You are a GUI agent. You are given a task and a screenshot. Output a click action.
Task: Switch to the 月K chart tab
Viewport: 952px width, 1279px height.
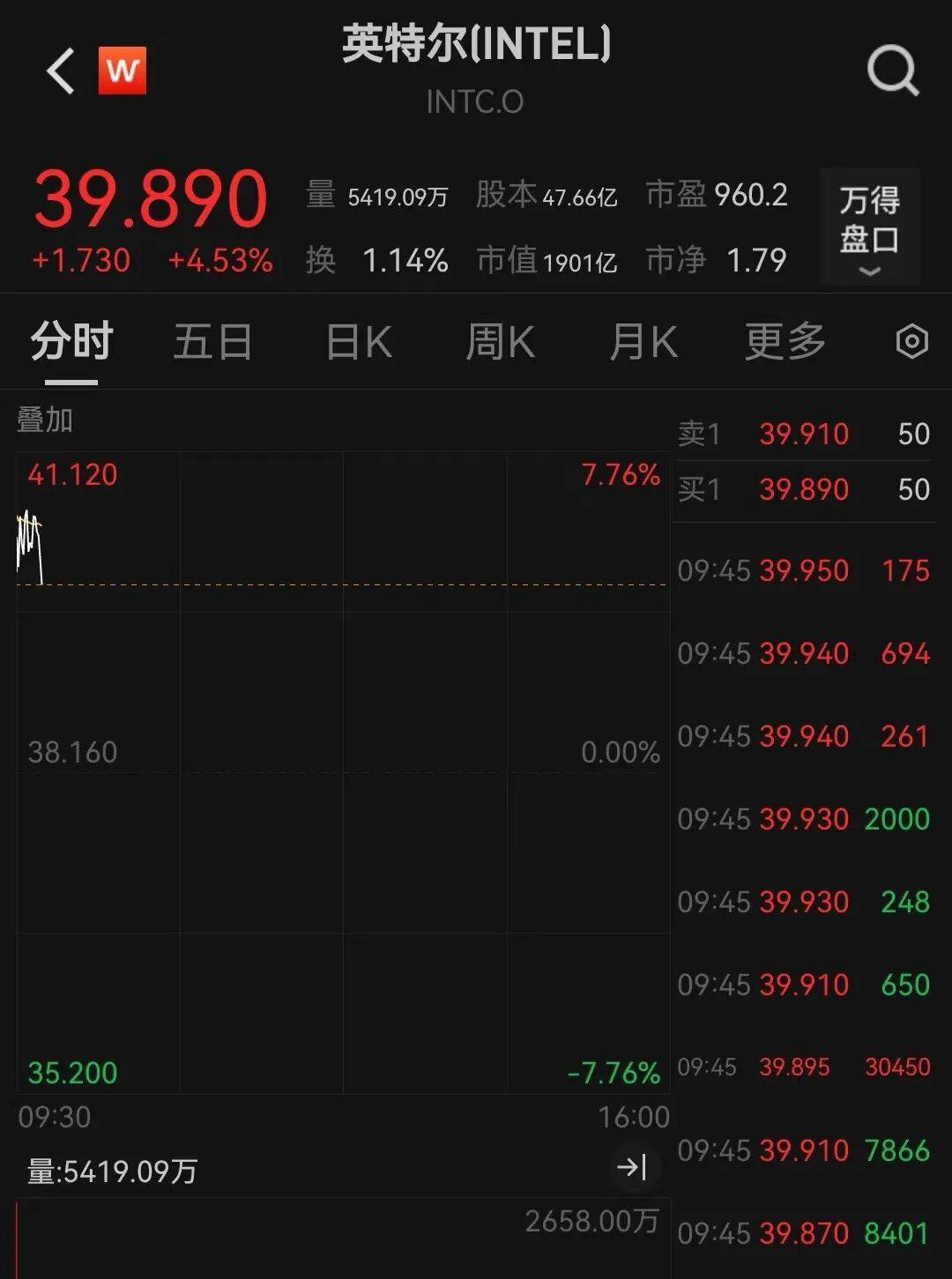[643, 342]
